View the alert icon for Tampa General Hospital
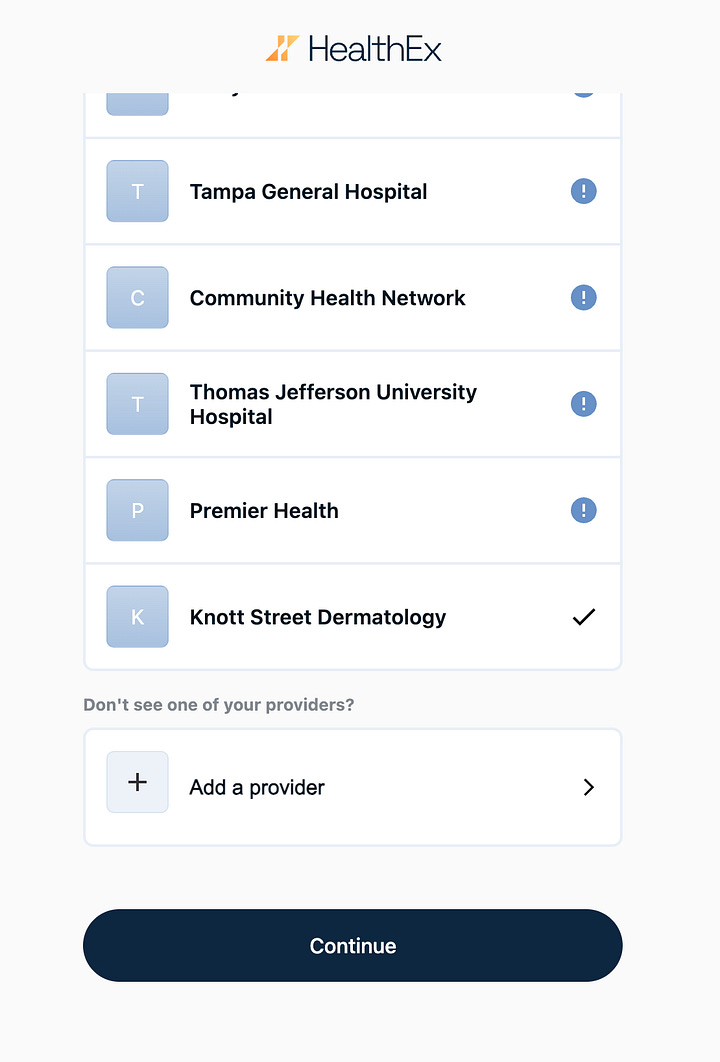Image resolution: width=720 pixels, height=1062 pixels. click(x=583, y=191)
